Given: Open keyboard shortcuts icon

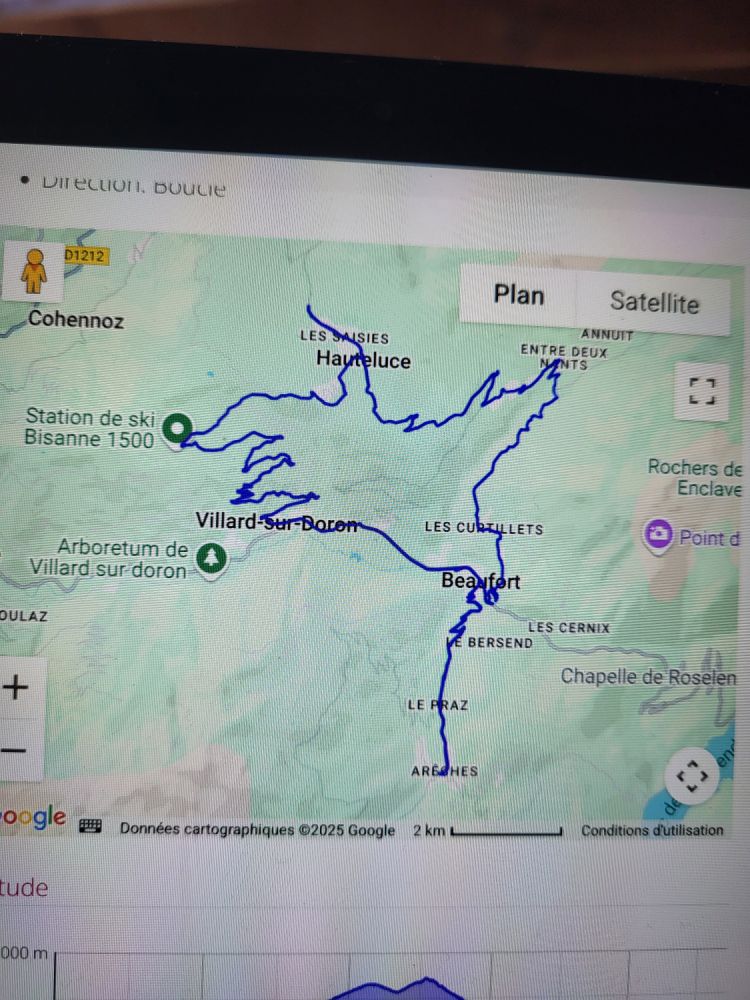Looking at the screenshot, I should click(91, 827).
